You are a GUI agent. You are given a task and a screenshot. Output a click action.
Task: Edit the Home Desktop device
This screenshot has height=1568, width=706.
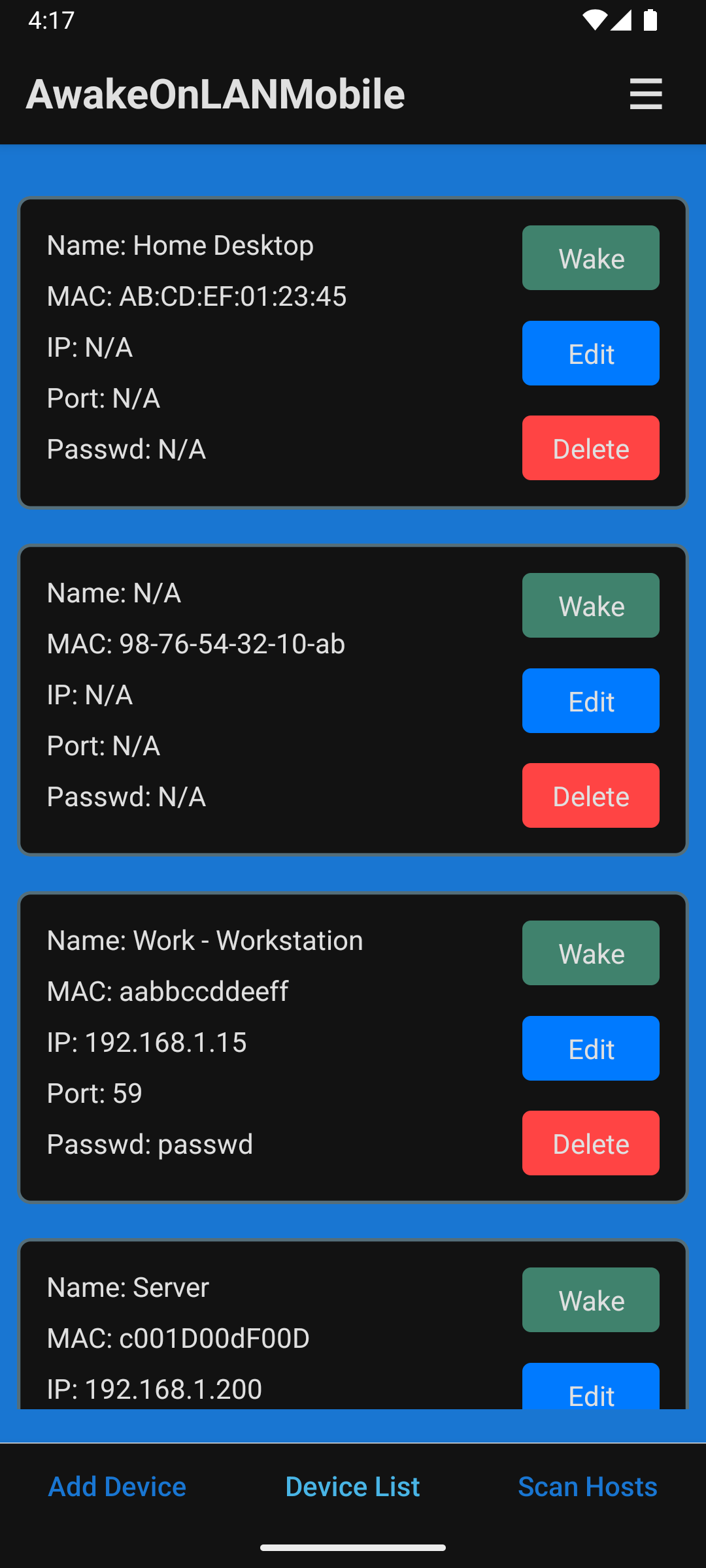pyautogui.click(x=590, y=353)
